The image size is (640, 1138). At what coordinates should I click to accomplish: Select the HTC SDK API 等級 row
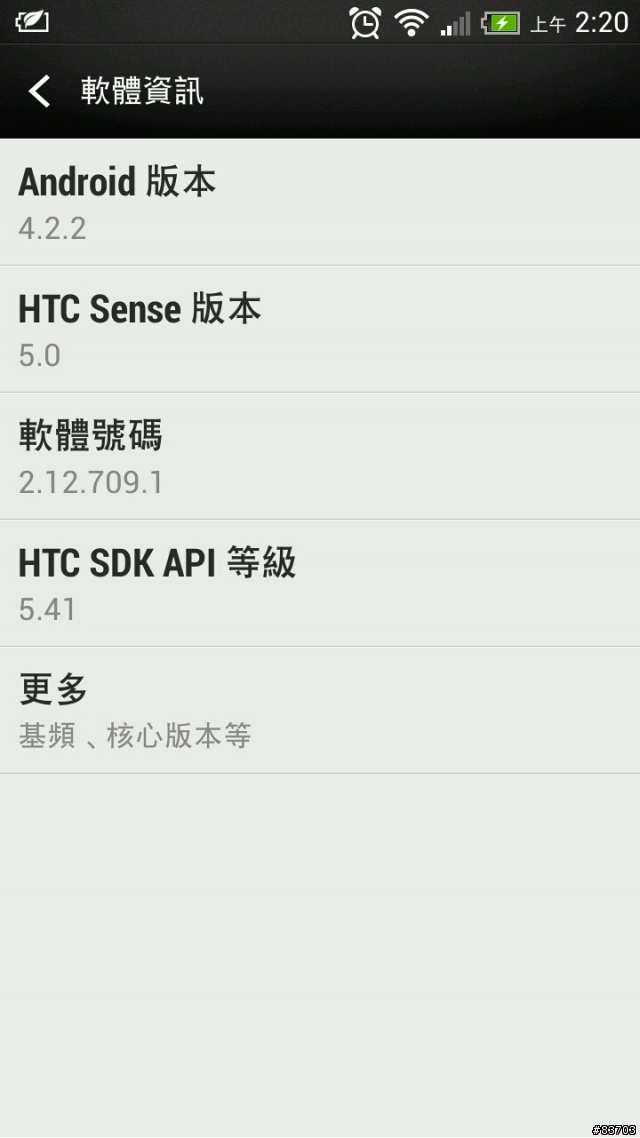pos(320,583)
